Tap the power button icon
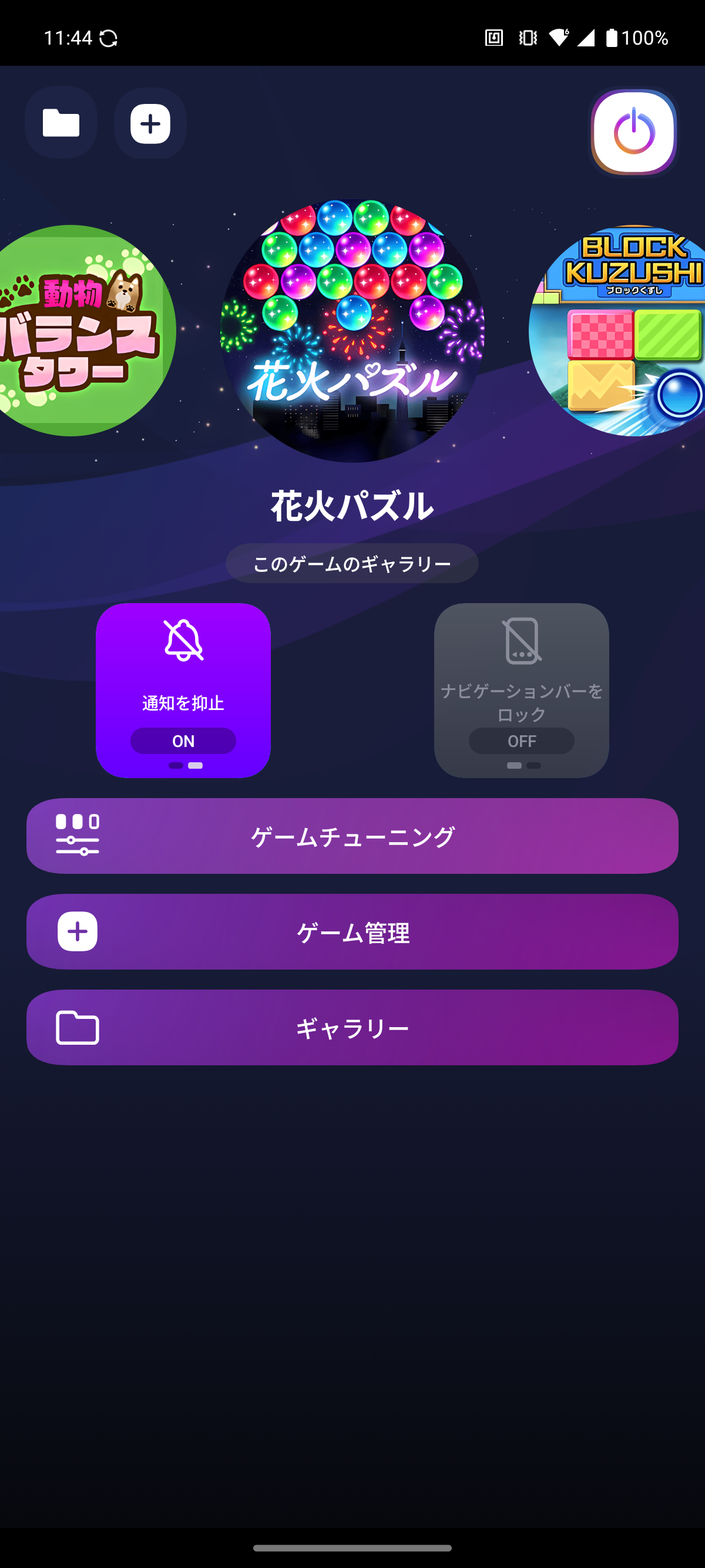This screenshot has height=1568, width=705. point(633,132)
